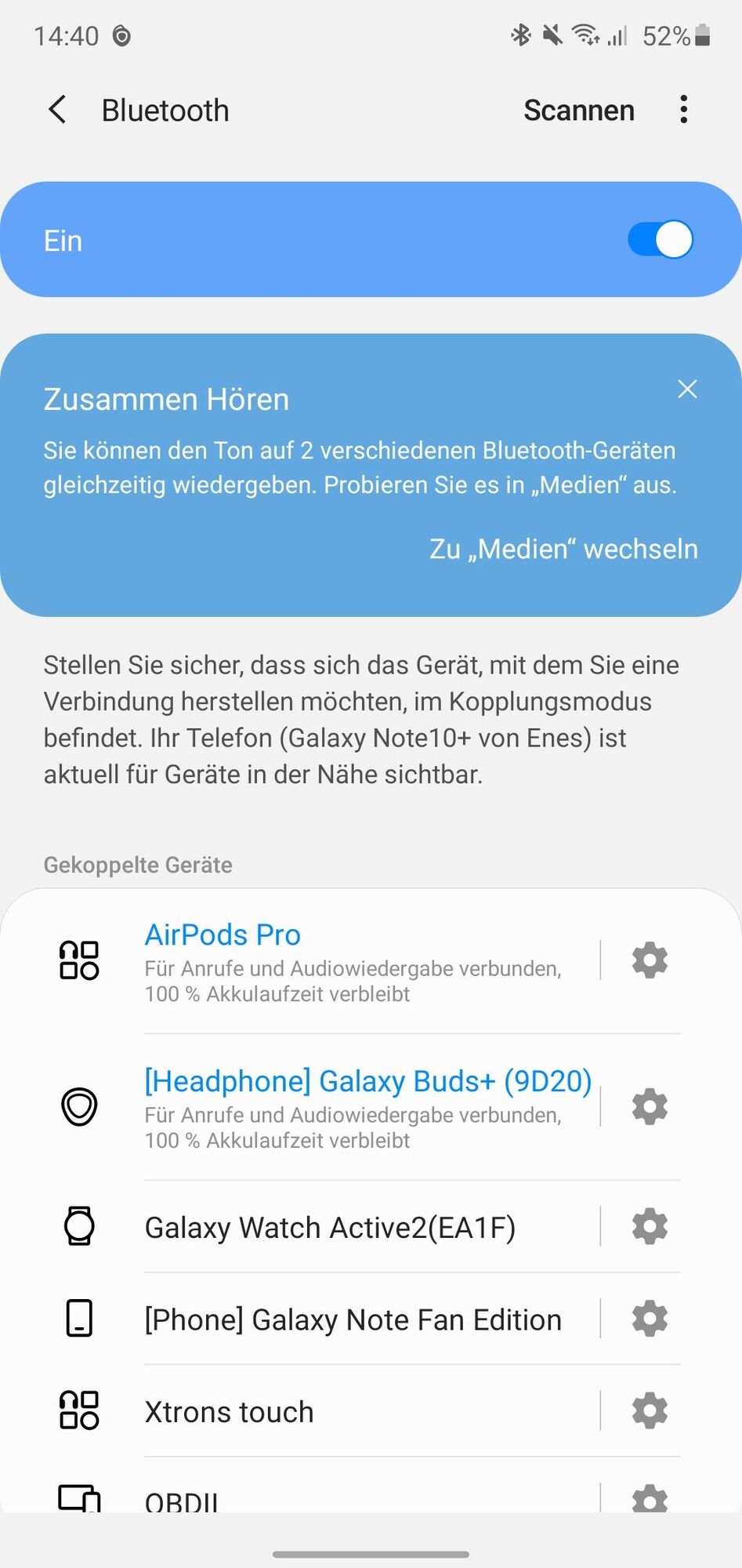Tap Scannen to search for devices
Screen dimensions: 742x1568
pos(578,111)
